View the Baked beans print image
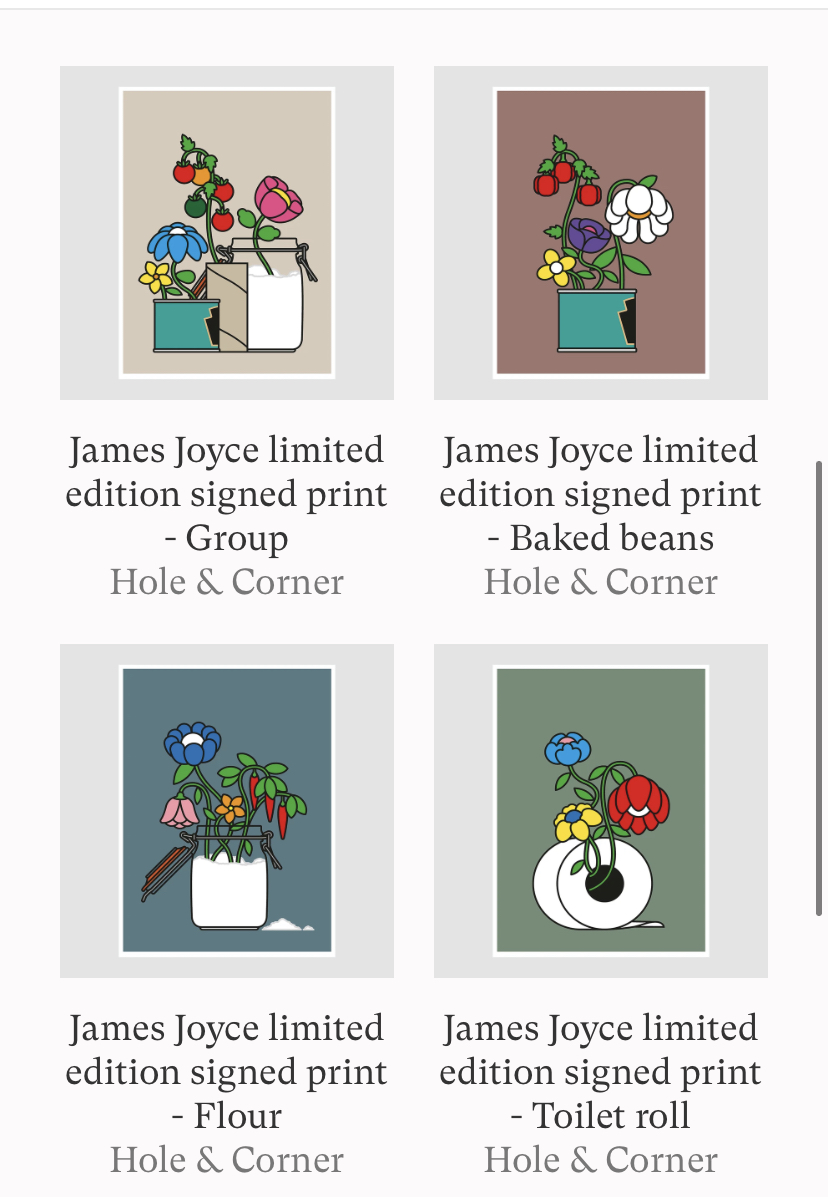This screenshot has width=828, height=1197. point(601,233)
